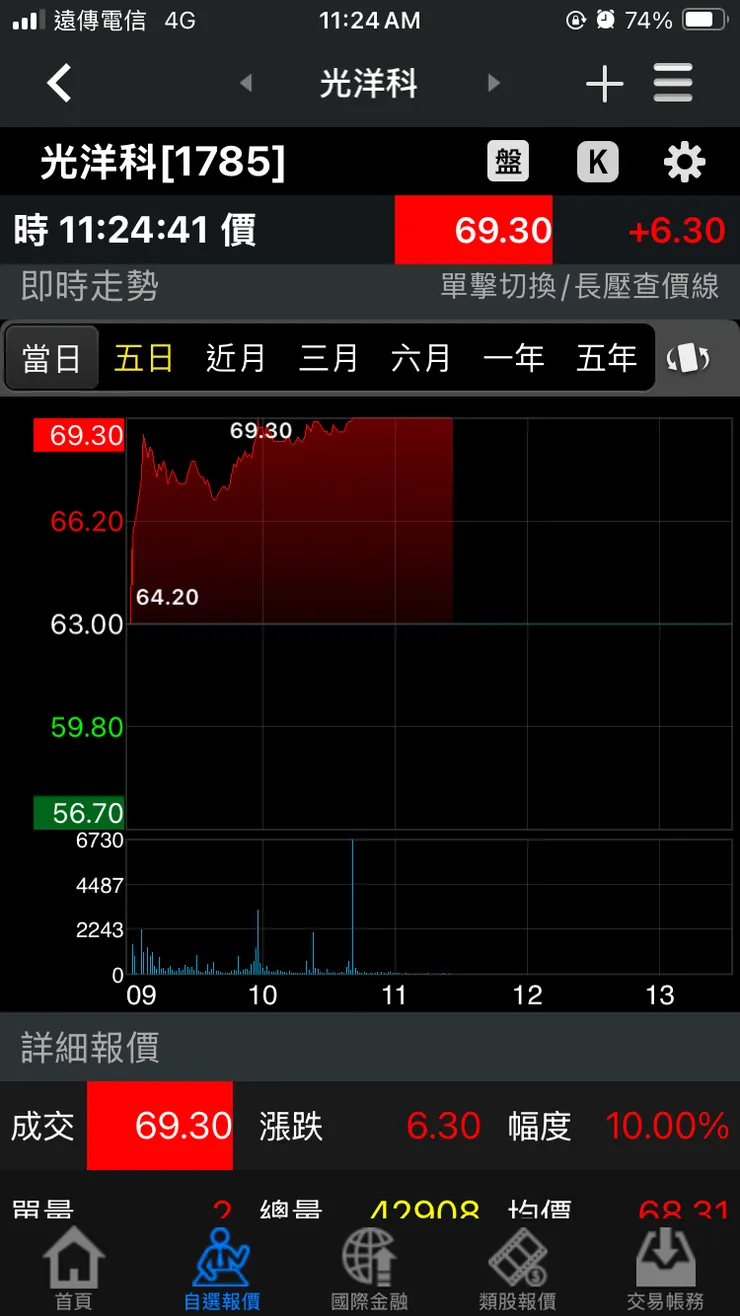Viewport: 740px width, 1316px height.
Task: Switch to 五日 five-day chart
Action: (143, 358)
